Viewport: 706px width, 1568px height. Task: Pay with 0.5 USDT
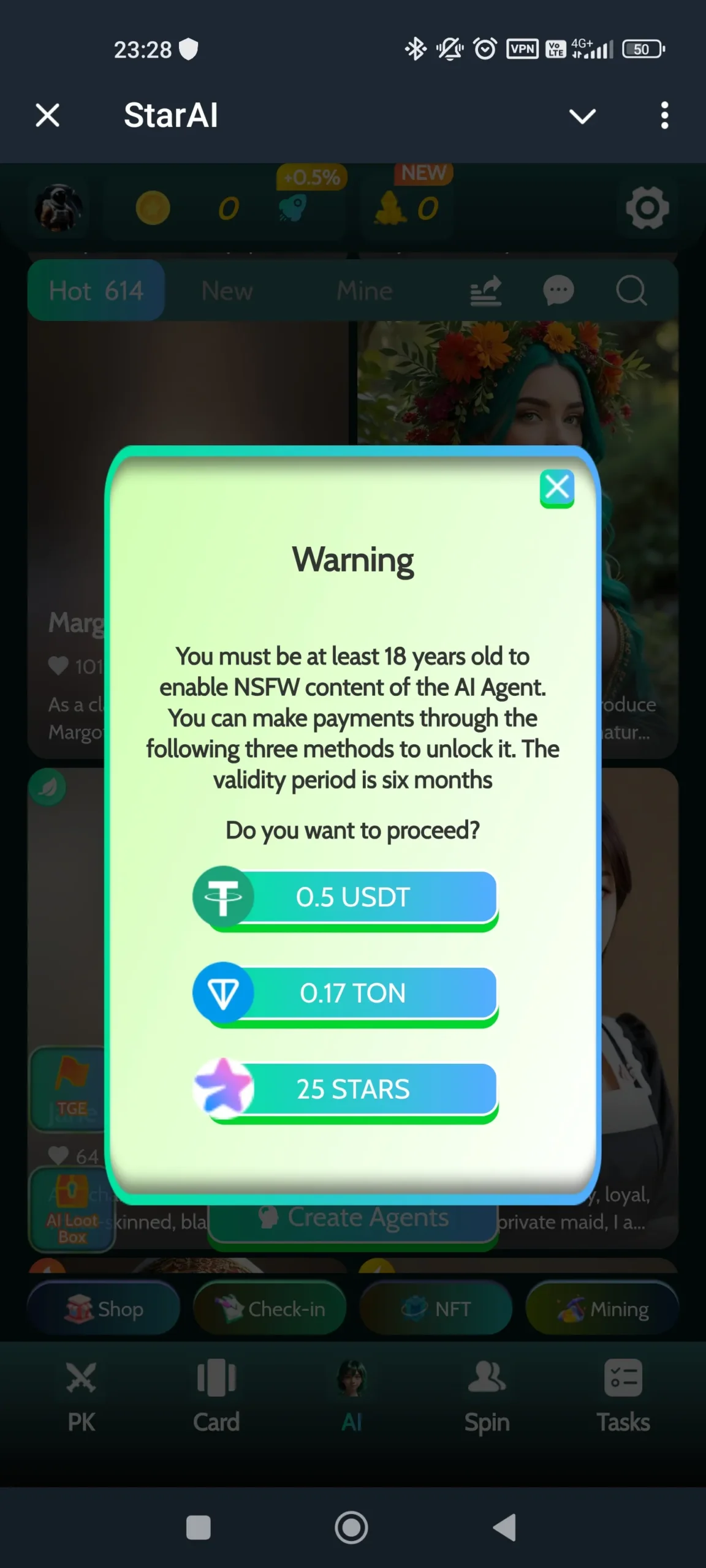point(345,898)
